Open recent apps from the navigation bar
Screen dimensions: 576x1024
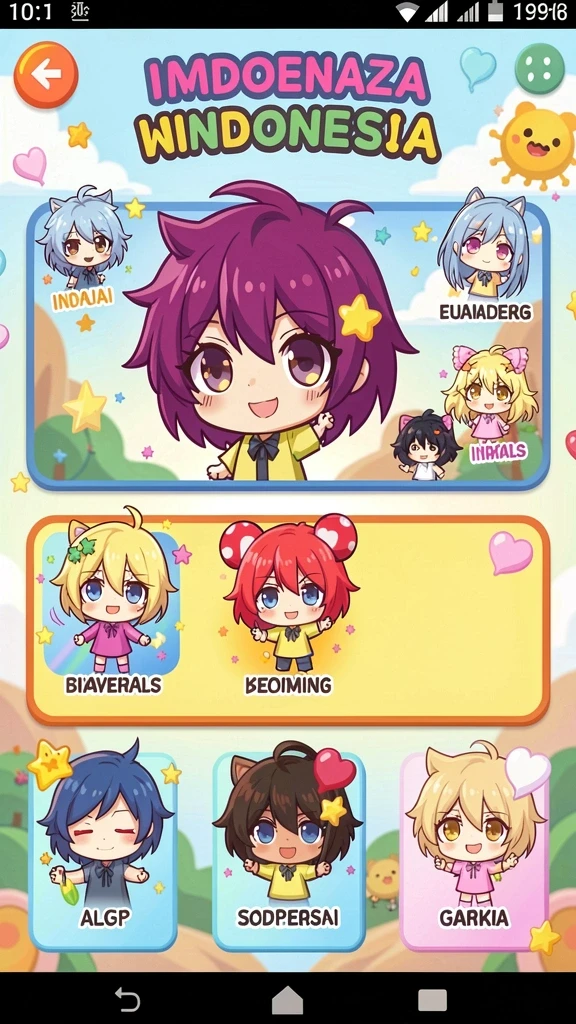(432, 999)
